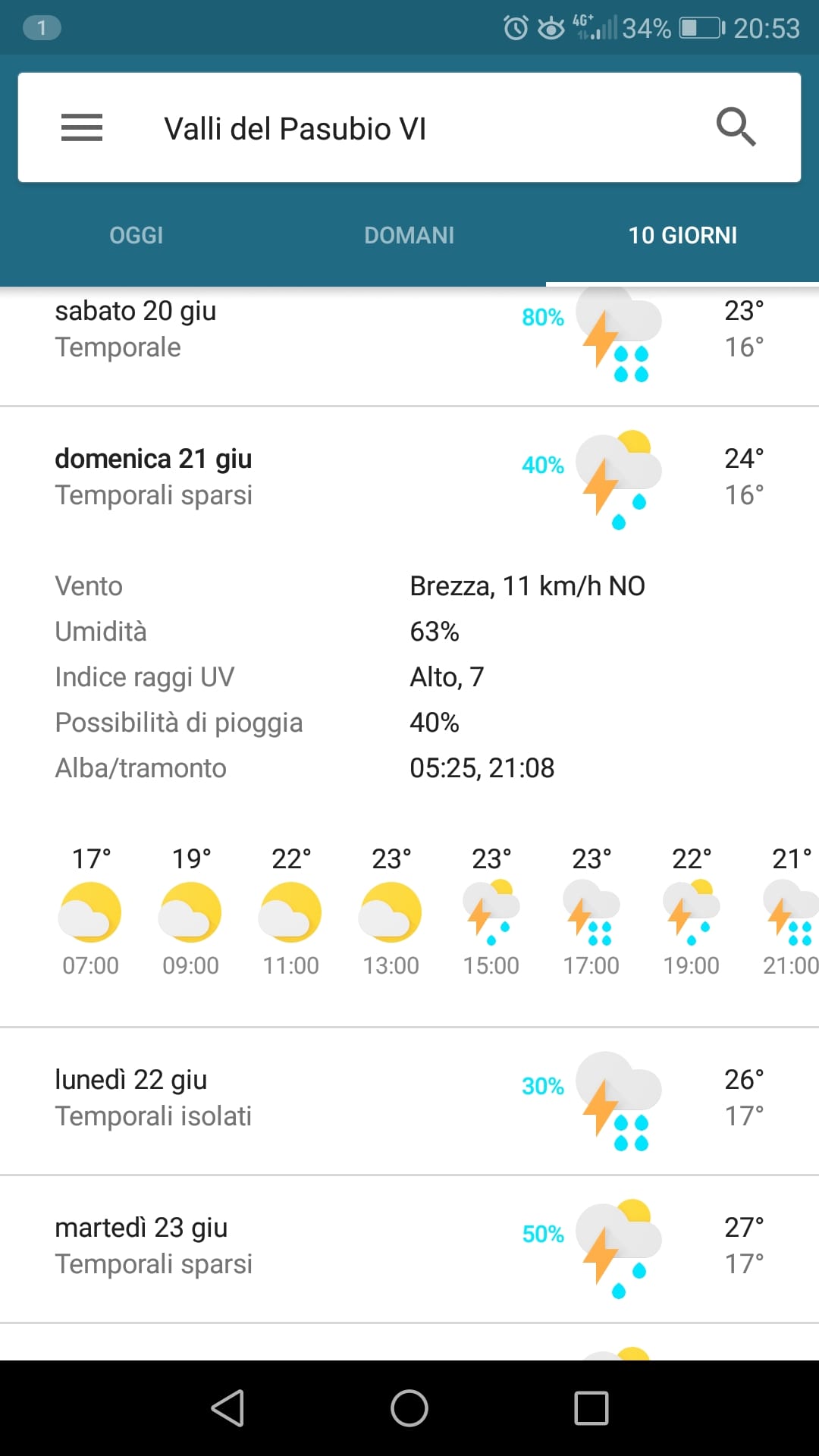Expand the lunedì 22 giu forecast
The width and height of the screenshot is (819, 1456).
(x=409, y=1101)
